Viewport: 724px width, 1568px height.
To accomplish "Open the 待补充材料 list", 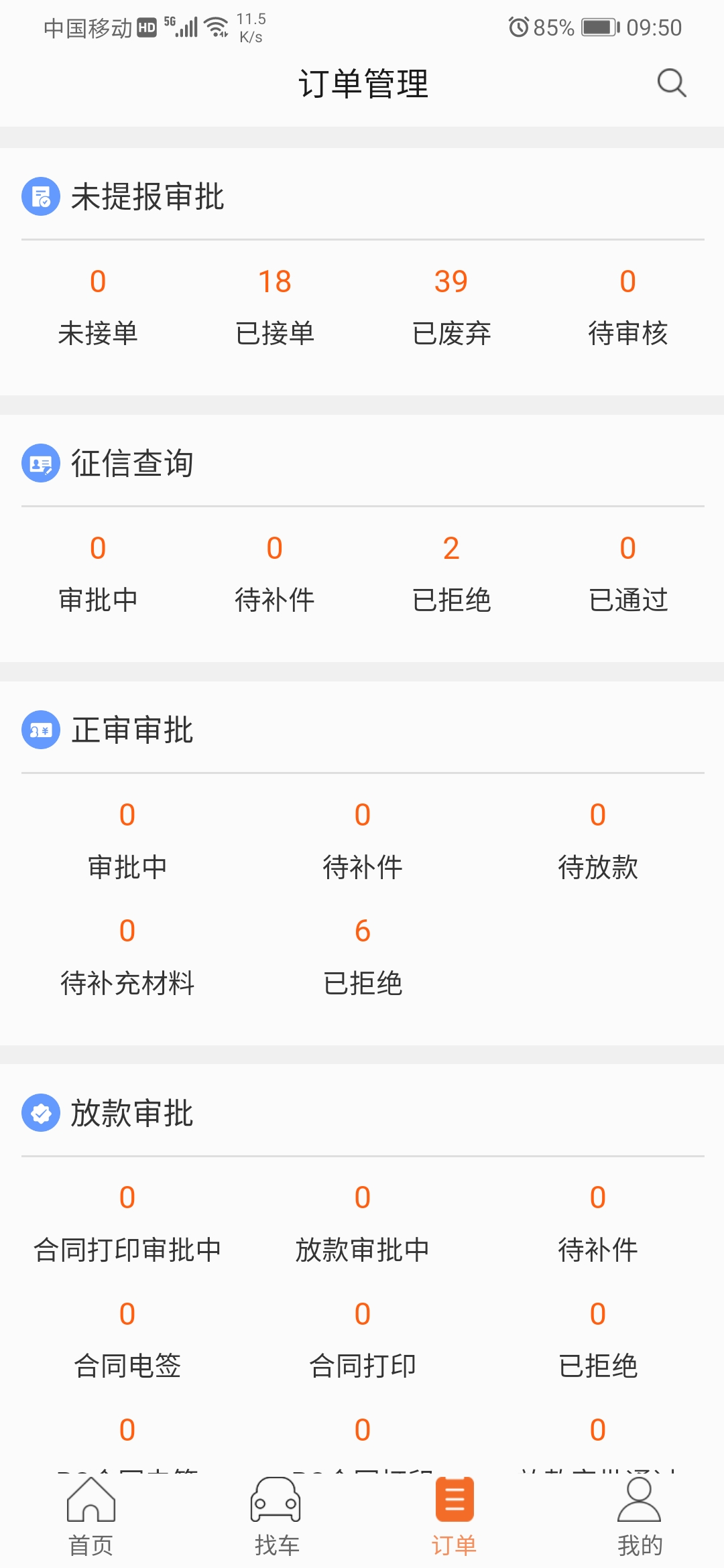I will coord(127,955).
